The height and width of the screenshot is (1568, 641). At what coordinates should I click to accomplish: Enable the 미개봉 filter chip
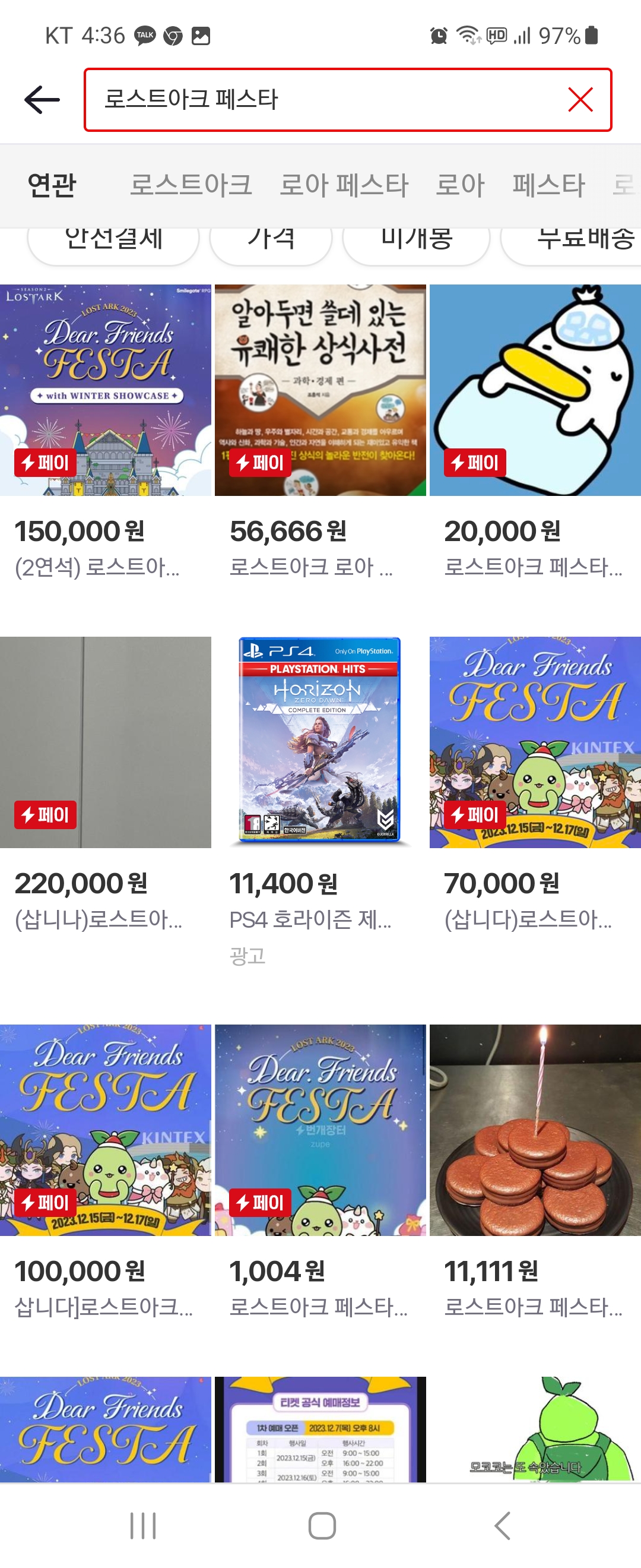click(x=416, y=242)
